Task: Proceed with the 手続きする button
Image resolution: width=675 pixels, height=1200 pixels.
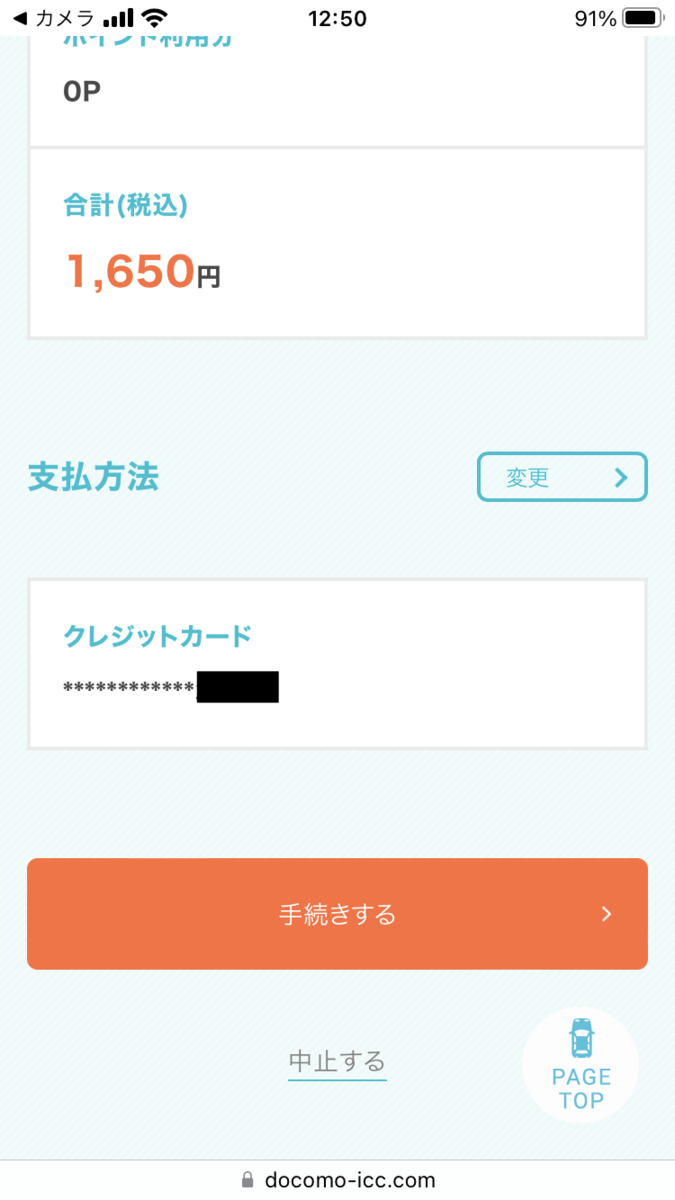Action: pos(337,914)
